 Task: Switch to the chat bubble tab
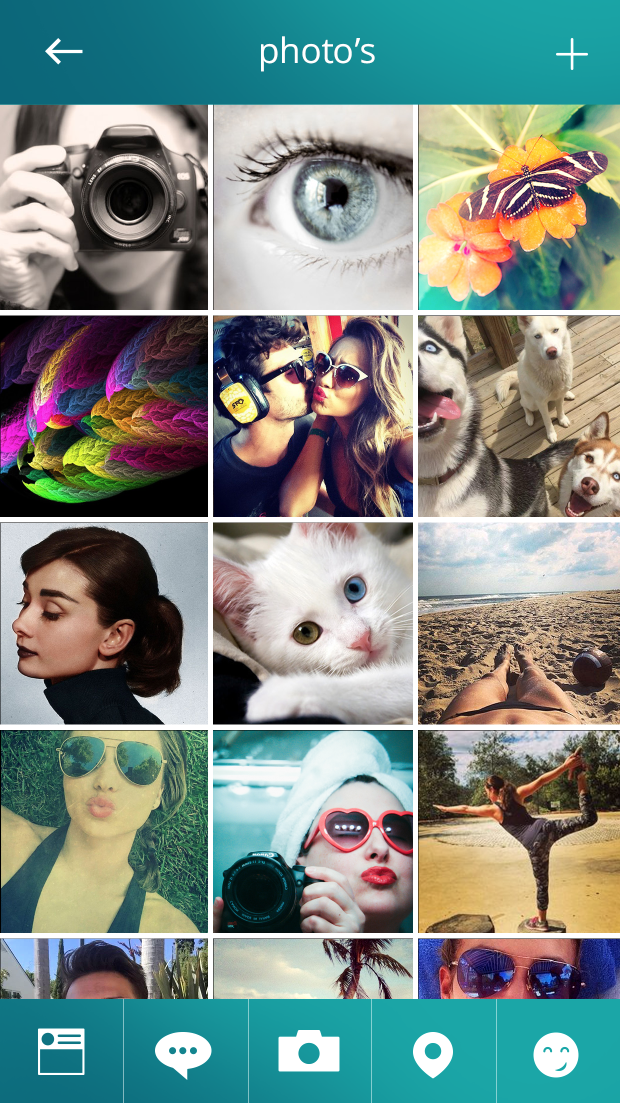pyautogui.click(x=184, y=1053)
